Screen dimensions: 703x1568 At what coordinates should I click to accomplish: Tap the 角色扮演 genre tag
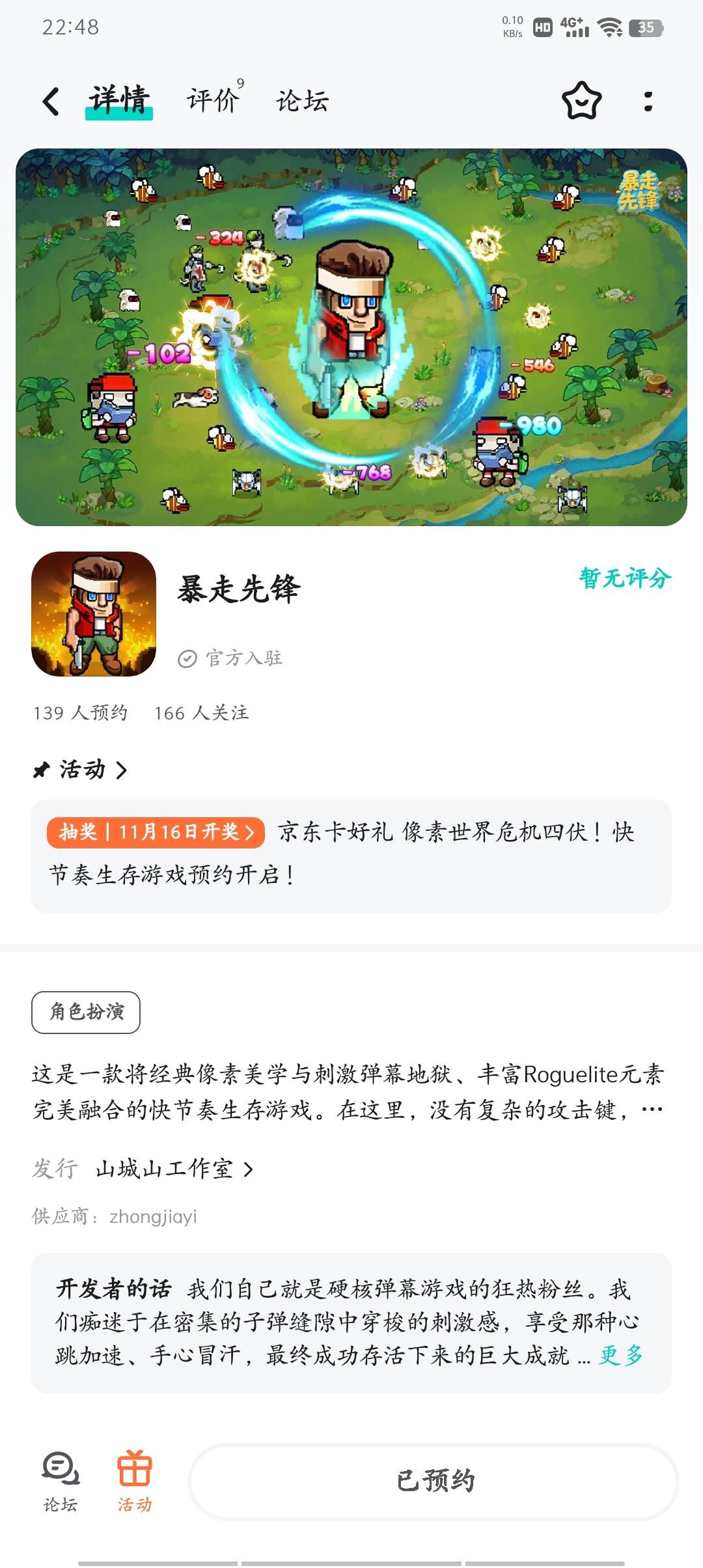pos(87,1011)
